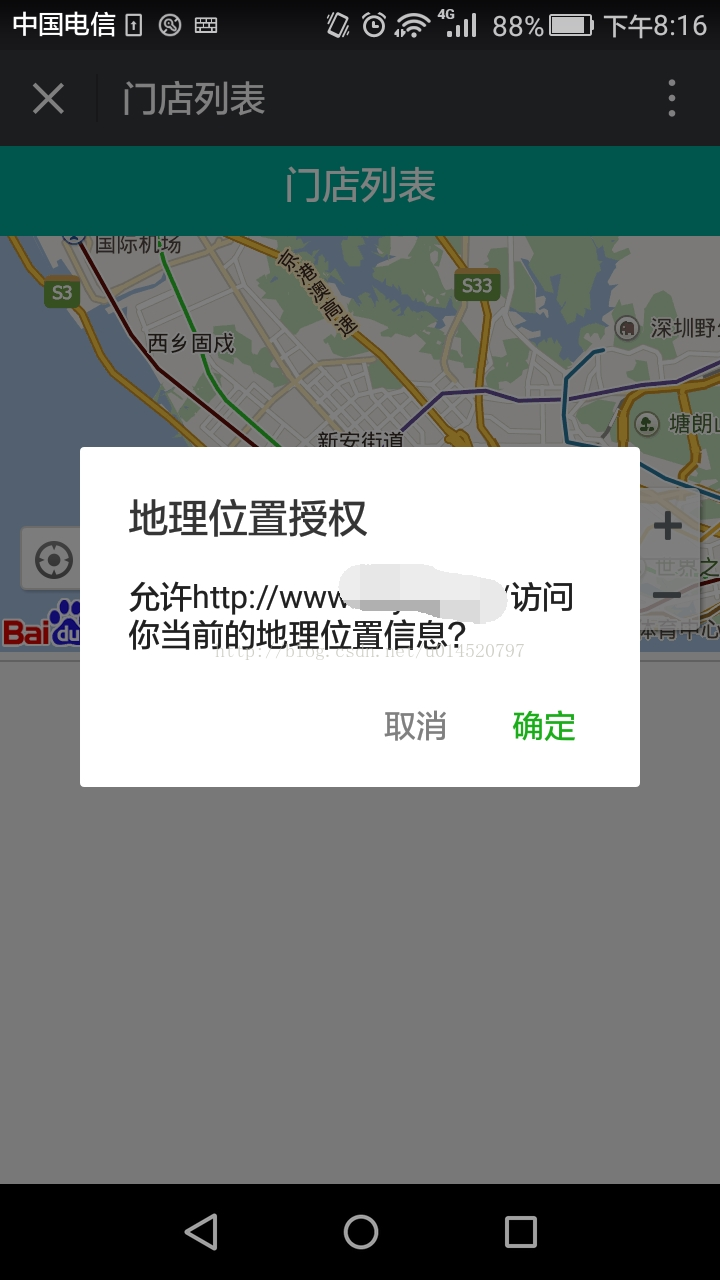Close the 门店列表 webview page

coord(48,99)
